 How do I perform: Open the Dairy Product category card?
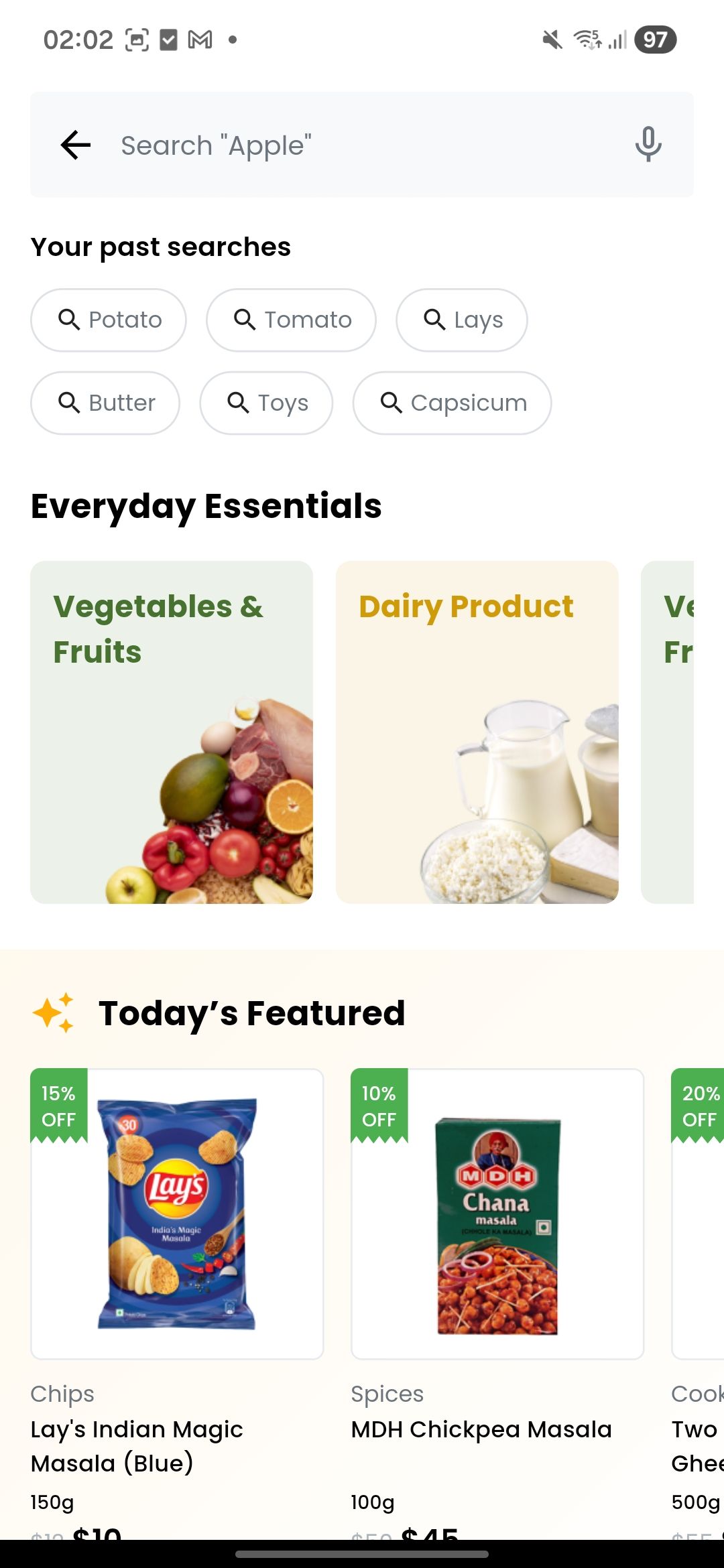click(x=477, y=732)
